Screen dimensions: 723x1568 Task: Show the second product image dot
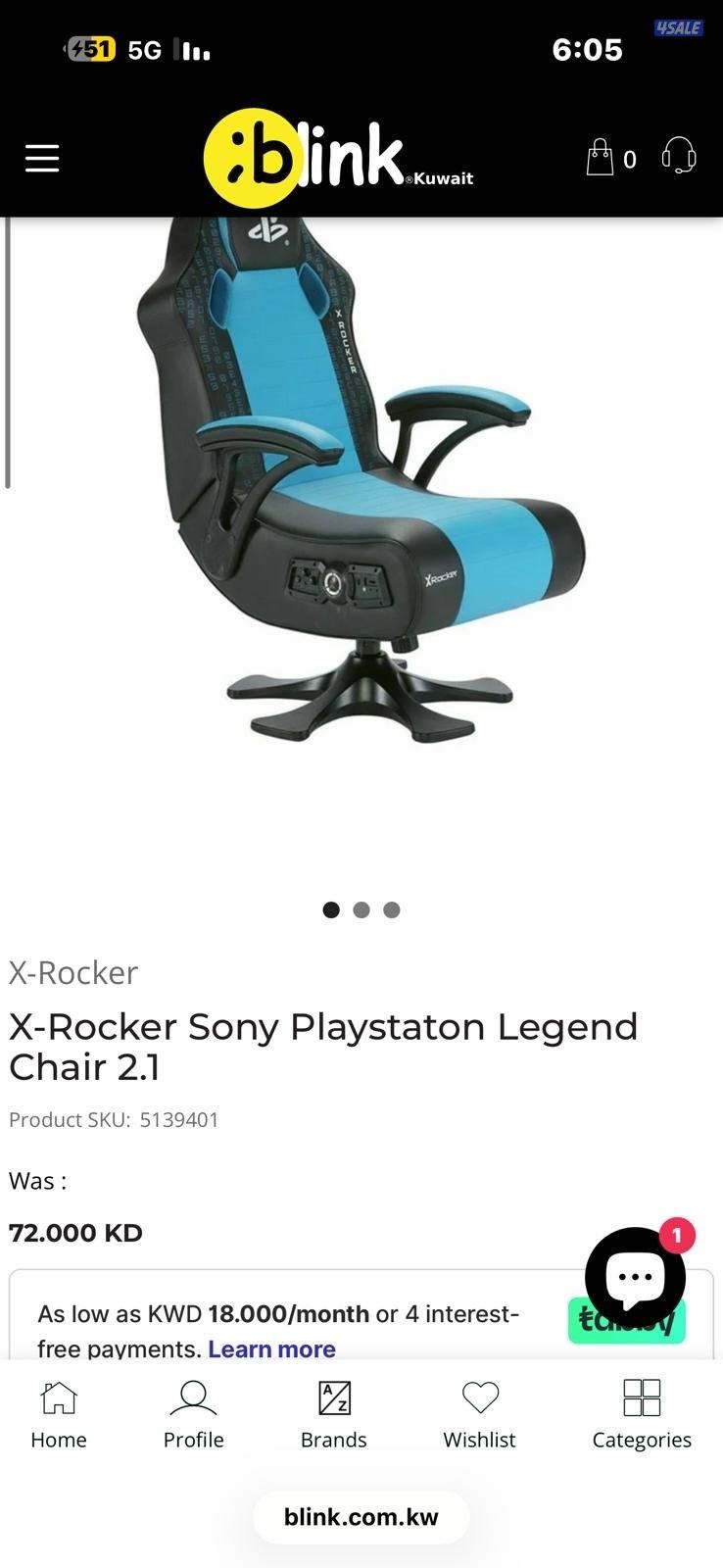click(361, 909)
